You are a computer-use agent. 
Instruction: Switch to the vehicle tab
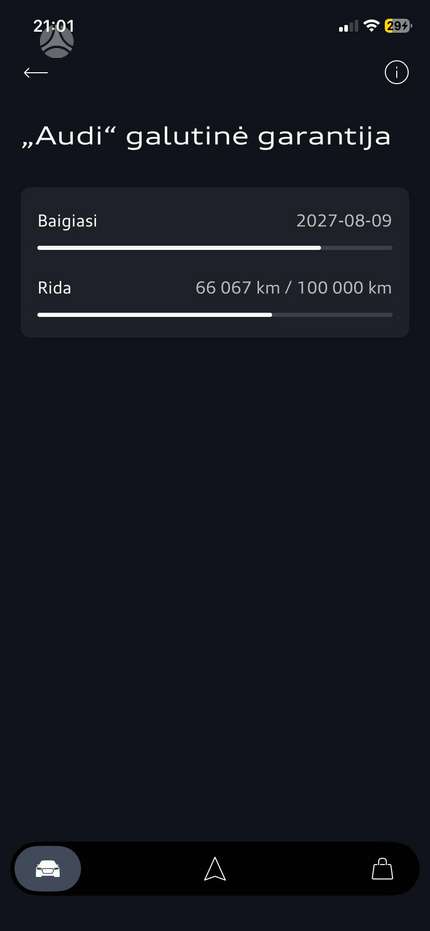pyautogui.click(x=48, y=869)
